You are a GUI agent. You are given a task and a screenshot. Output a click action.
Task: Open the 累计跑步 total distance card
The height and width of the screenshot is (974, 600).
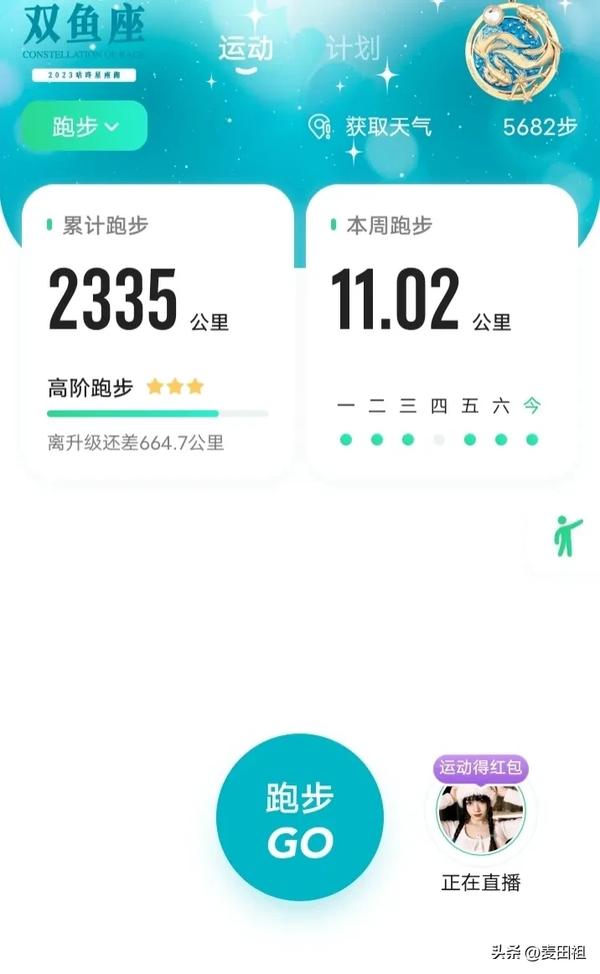(157, 330)
